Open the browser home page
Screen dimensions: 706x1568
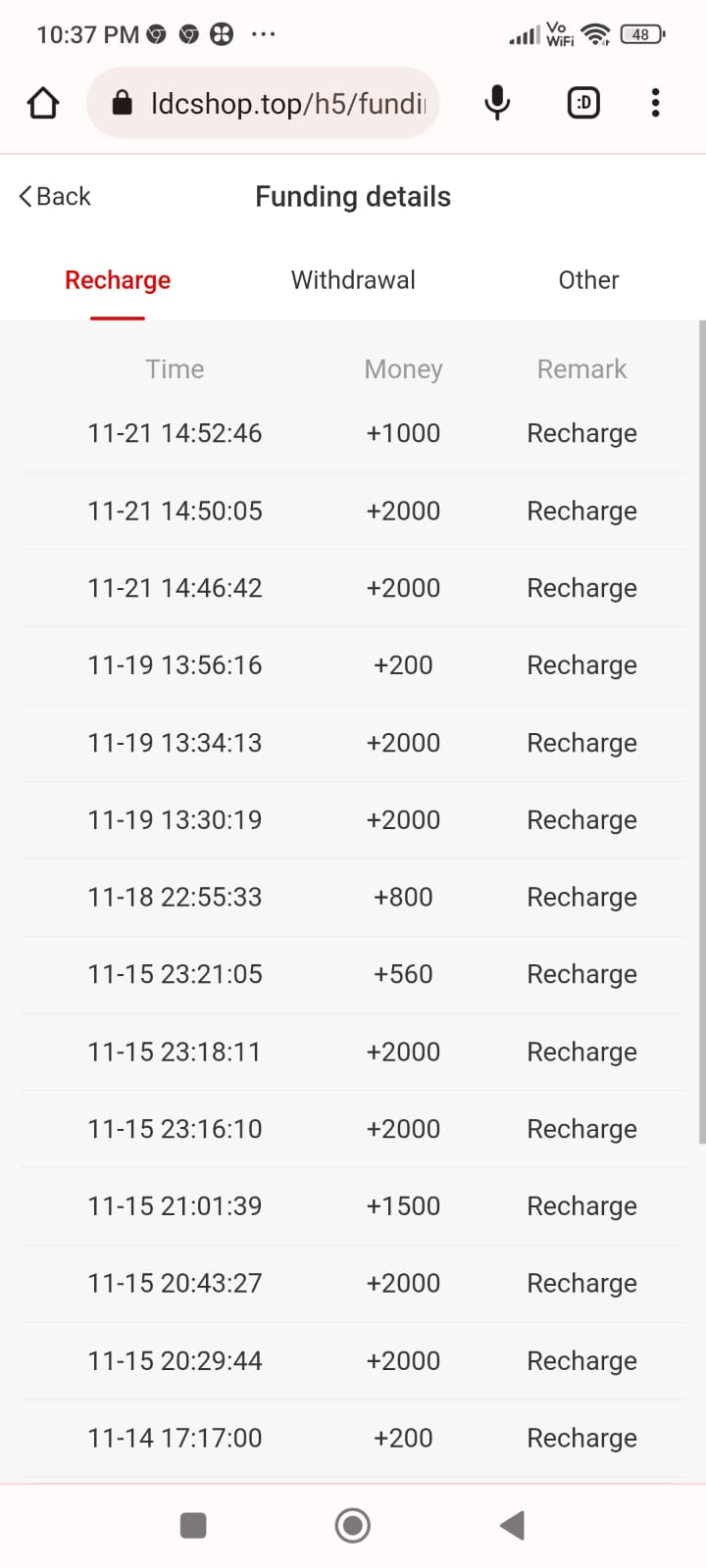43,103
